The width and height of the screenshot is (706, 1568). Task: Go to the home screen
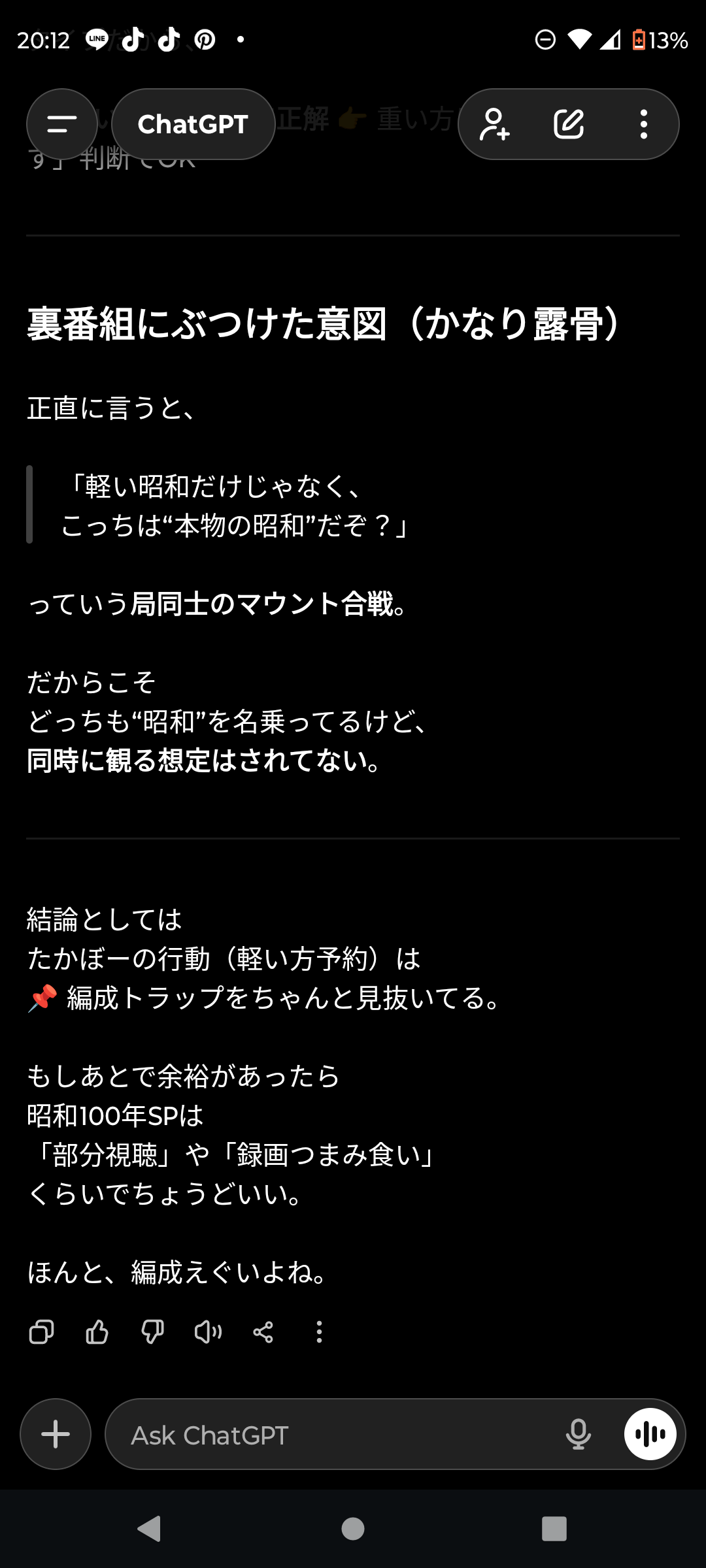point(353,1529)
